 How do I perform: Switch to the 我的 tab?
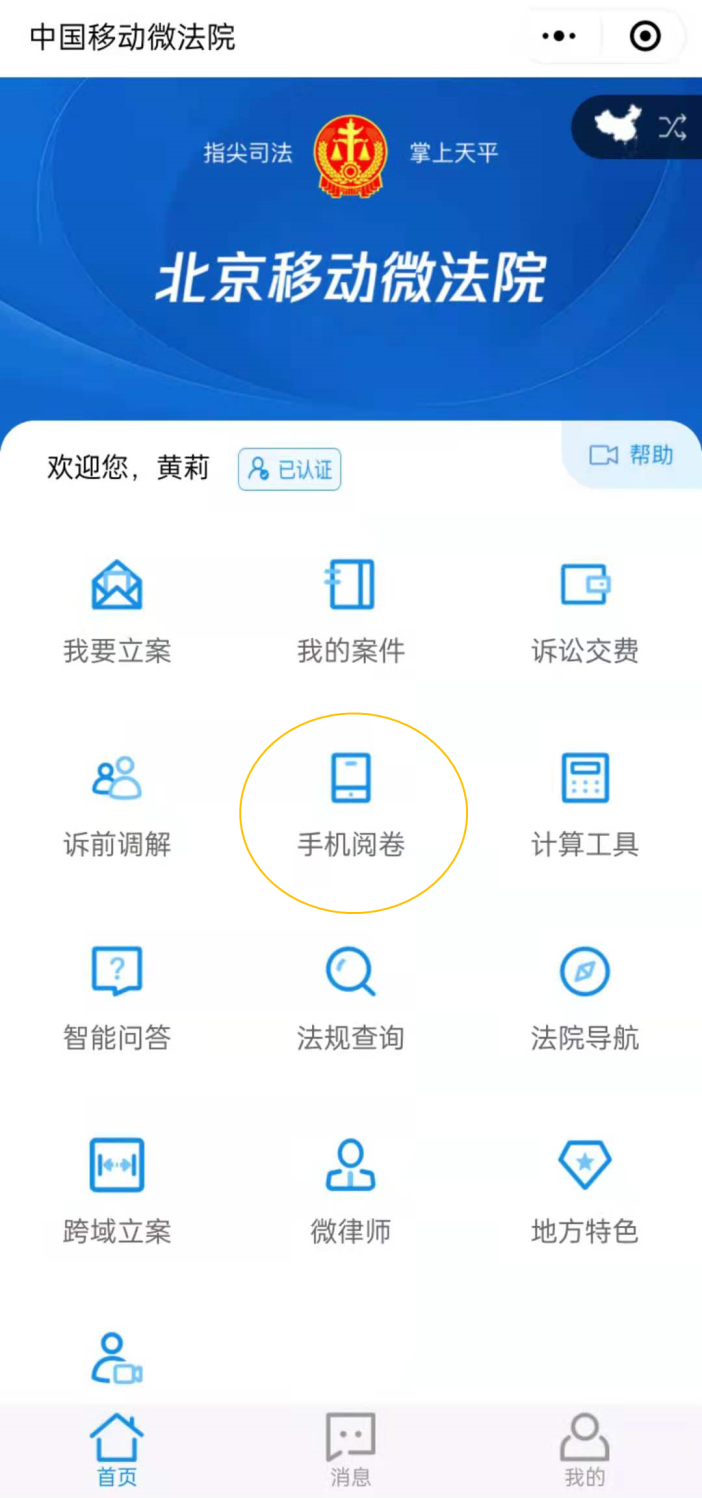click(585, 1450)
